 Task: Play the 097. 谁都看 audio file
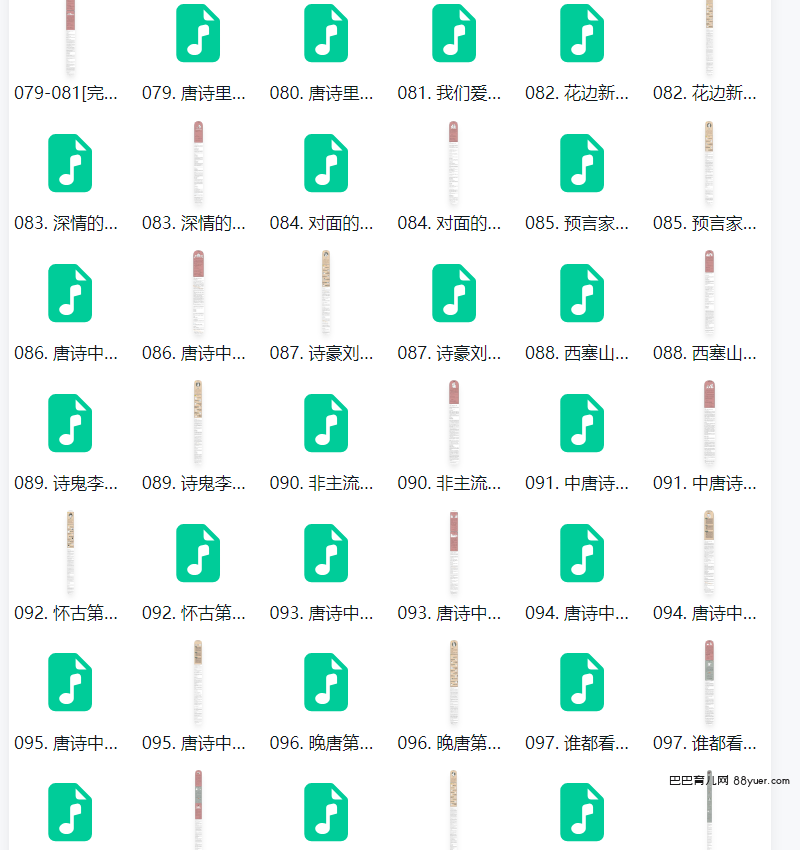click(x=582, y=682)
